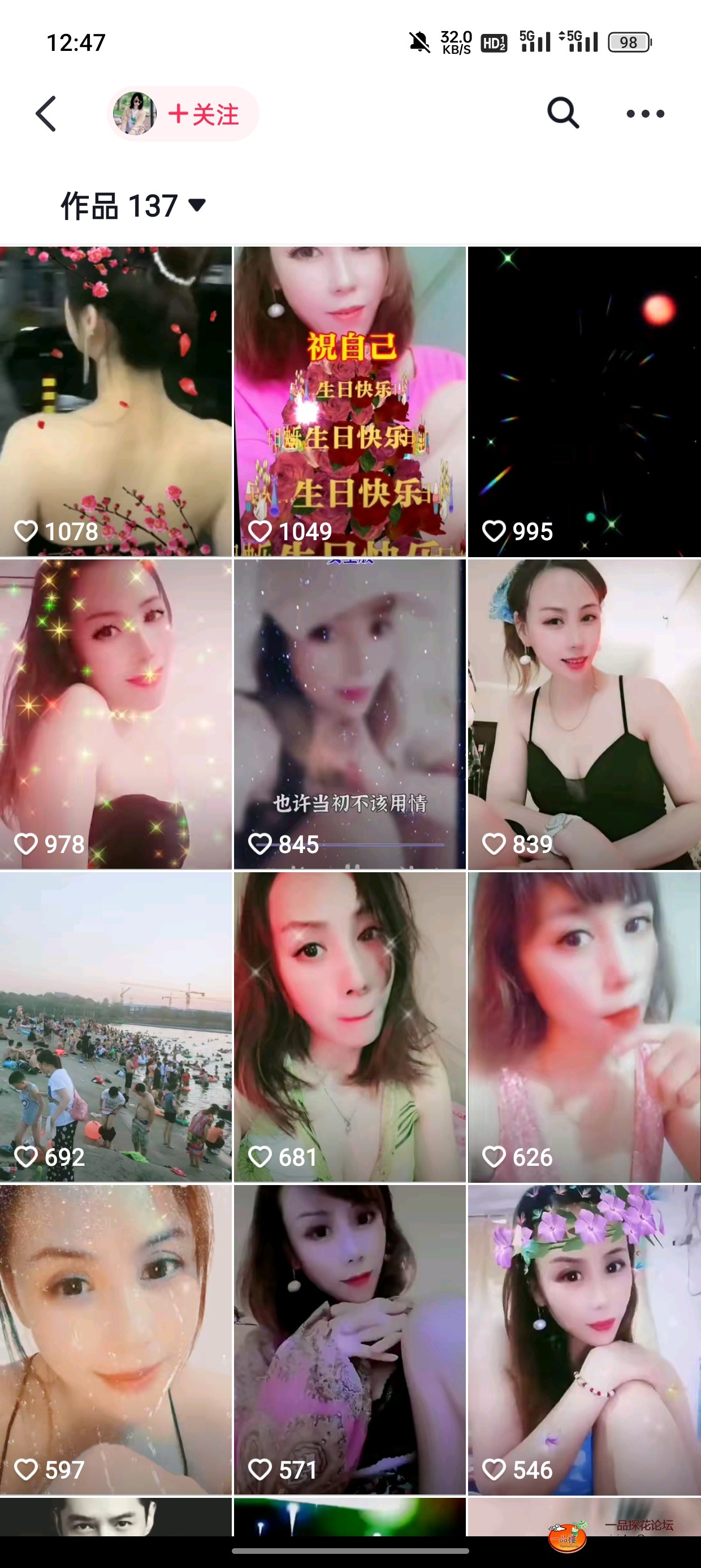The image size is (701, 1568).
Task: Follow this user with the 关注 button
Action: point(205,114)
